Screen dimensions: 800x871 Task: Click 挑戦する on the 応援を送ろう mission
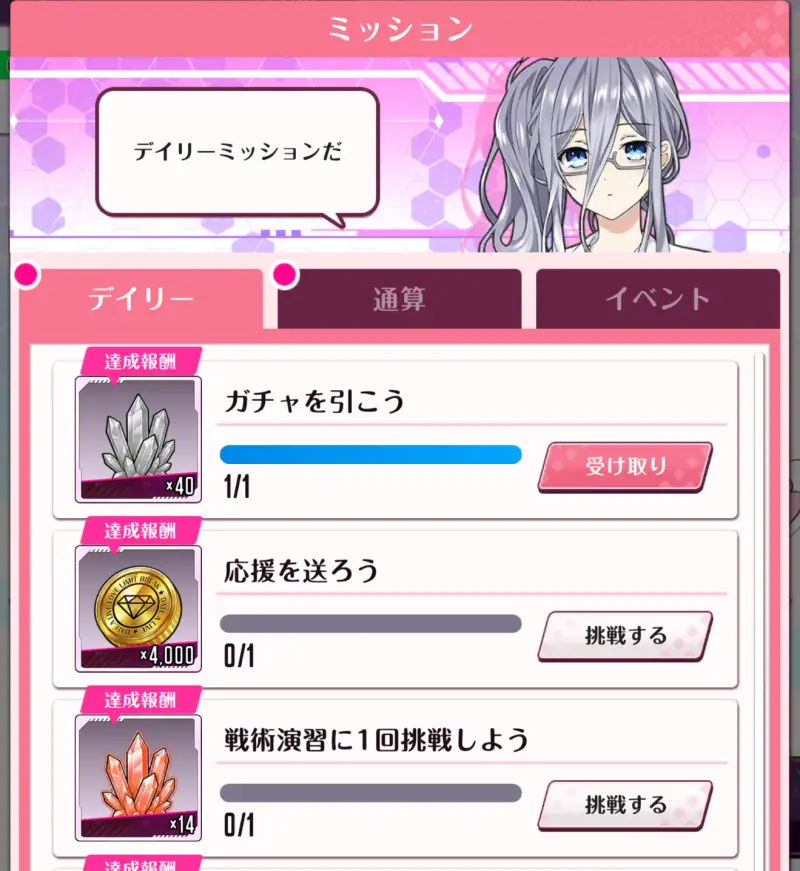625,637
